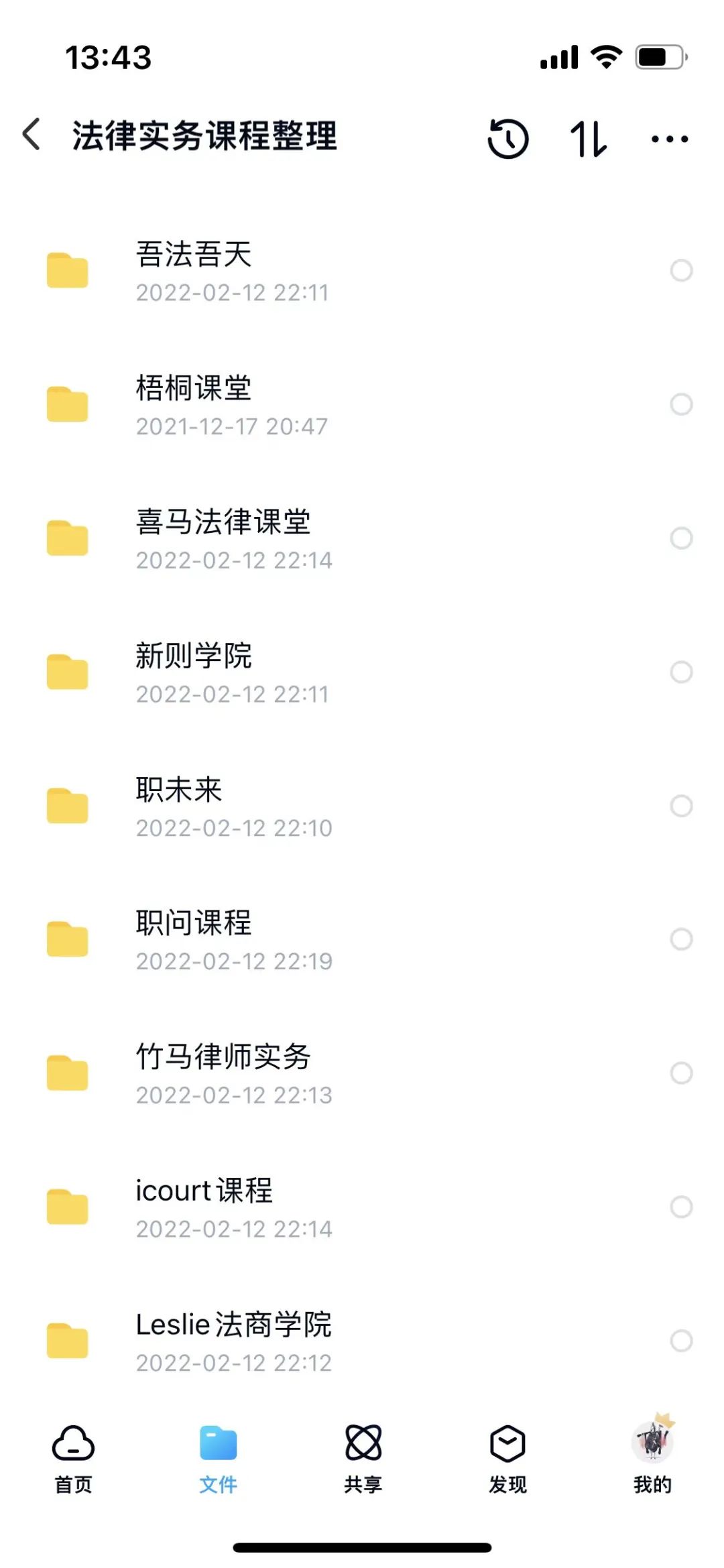
Task: Tap the folder icon beside 喜马法律课堂
Action: coord(67,538)
